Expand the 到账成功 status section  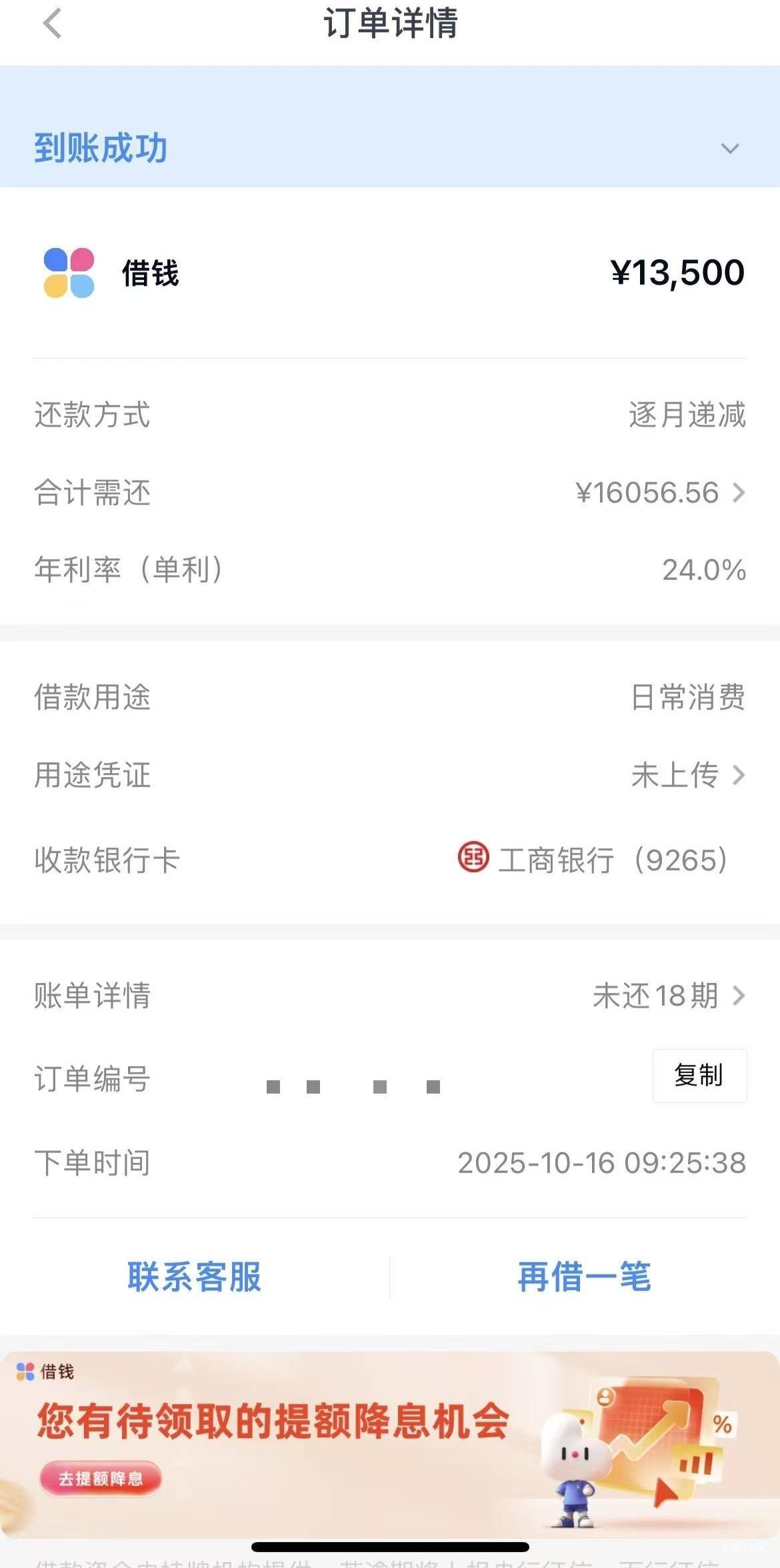[730, 149]
